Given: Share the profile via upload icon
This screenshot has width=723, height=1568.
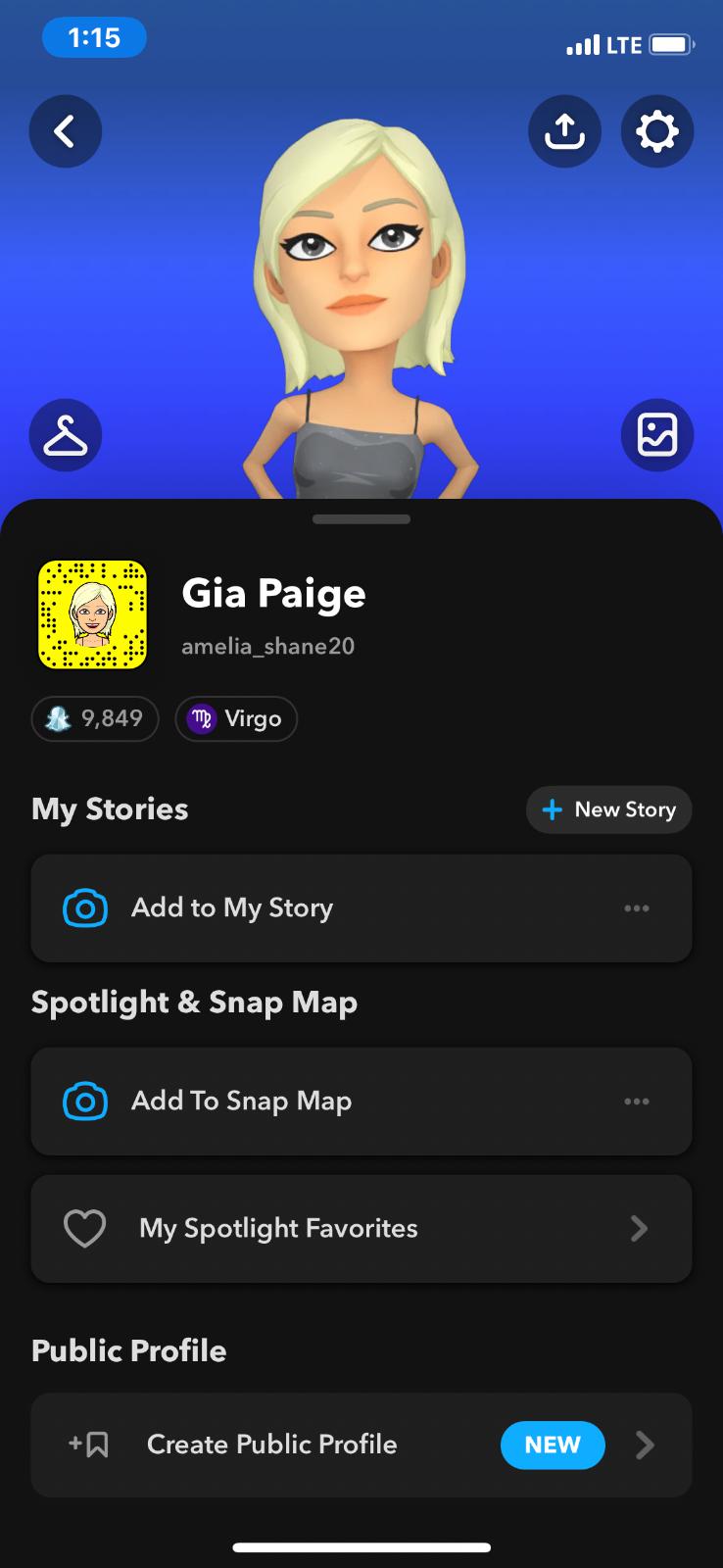Looking at the screenshot, I should (x=564, y=131).
